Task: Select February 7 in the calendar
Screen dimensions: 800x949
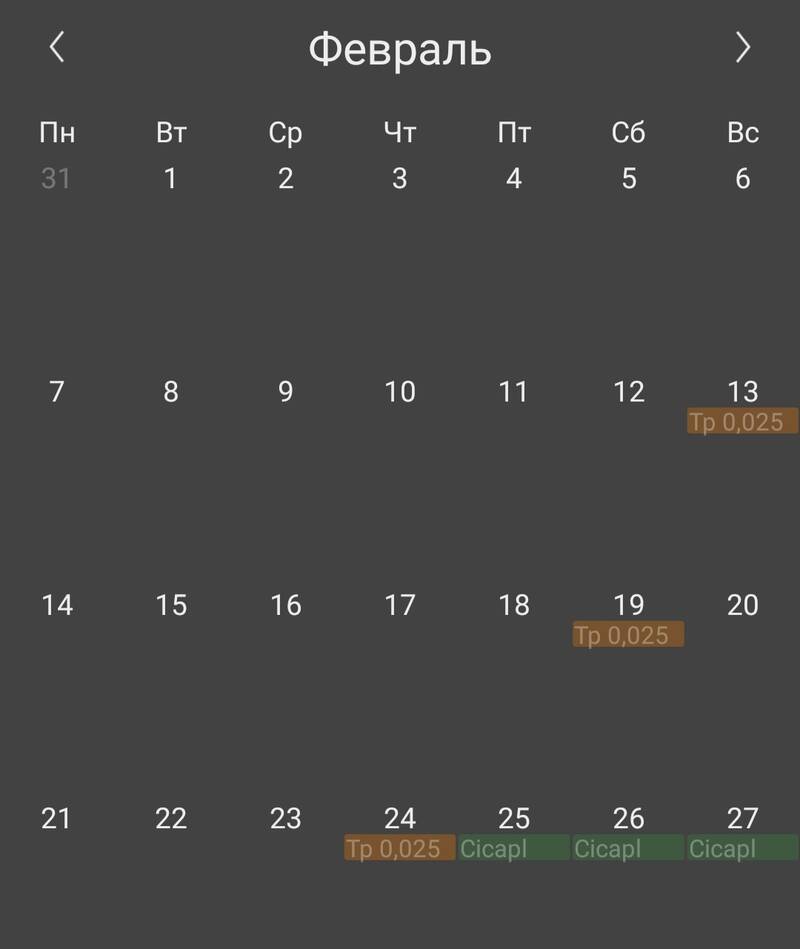Action: 57,392
